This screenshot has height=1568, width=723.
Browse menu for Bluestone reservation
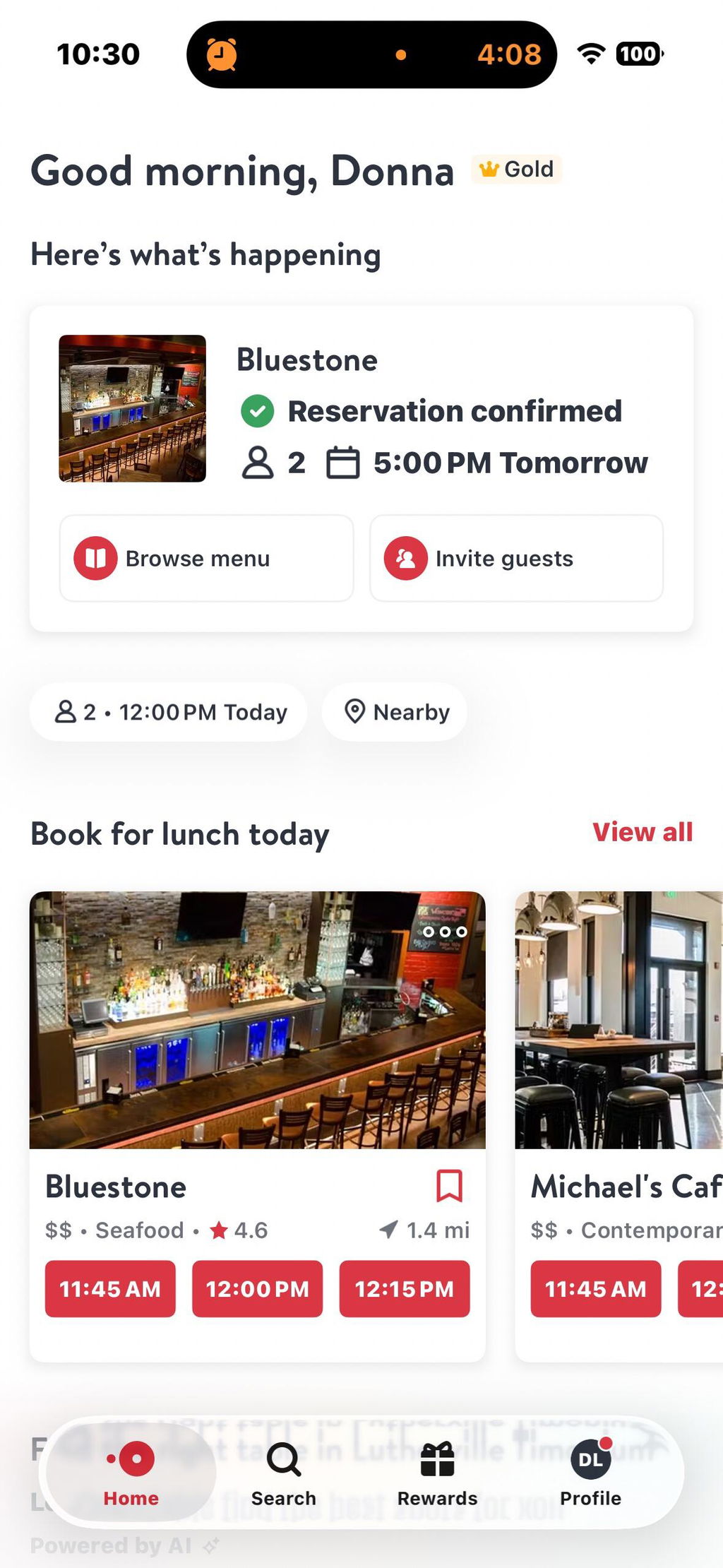[206, 558]
